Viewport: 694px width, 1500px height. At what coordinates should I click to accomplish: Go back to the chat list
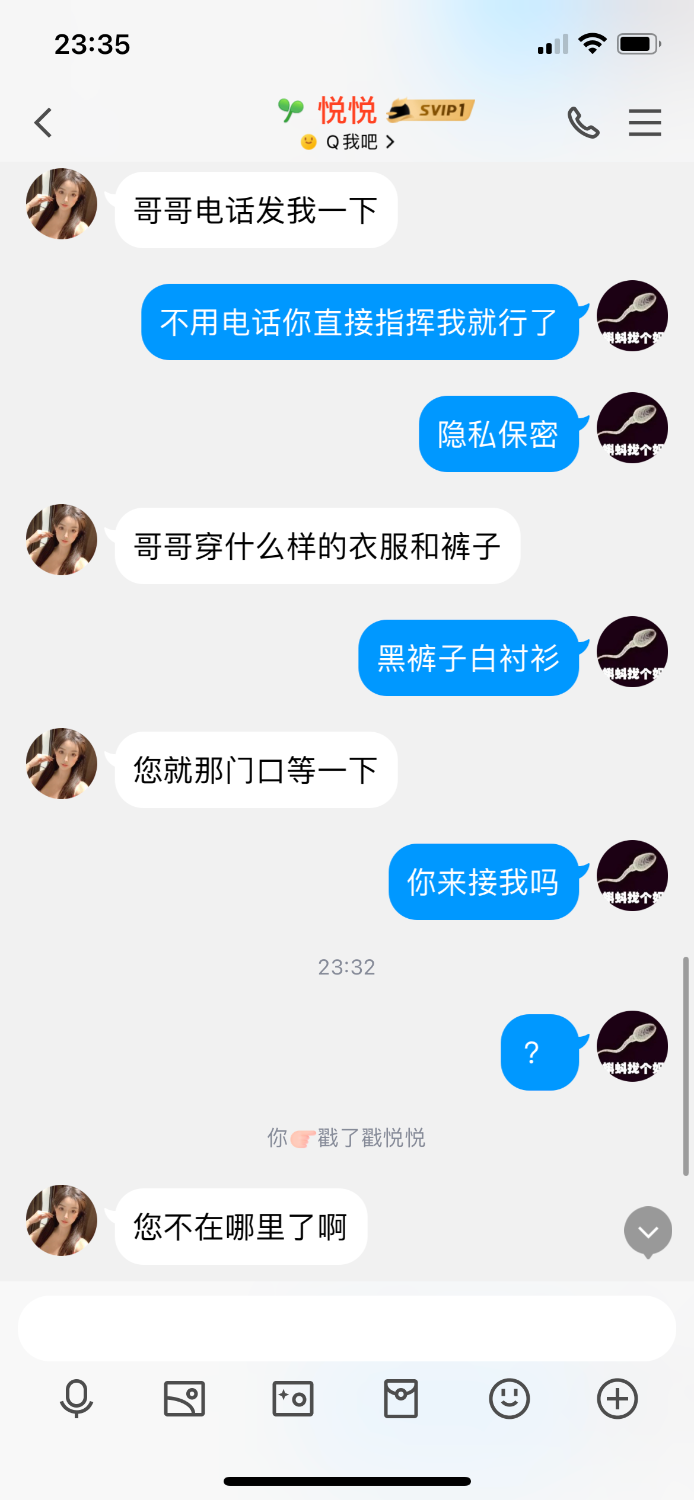pos(42,123)
